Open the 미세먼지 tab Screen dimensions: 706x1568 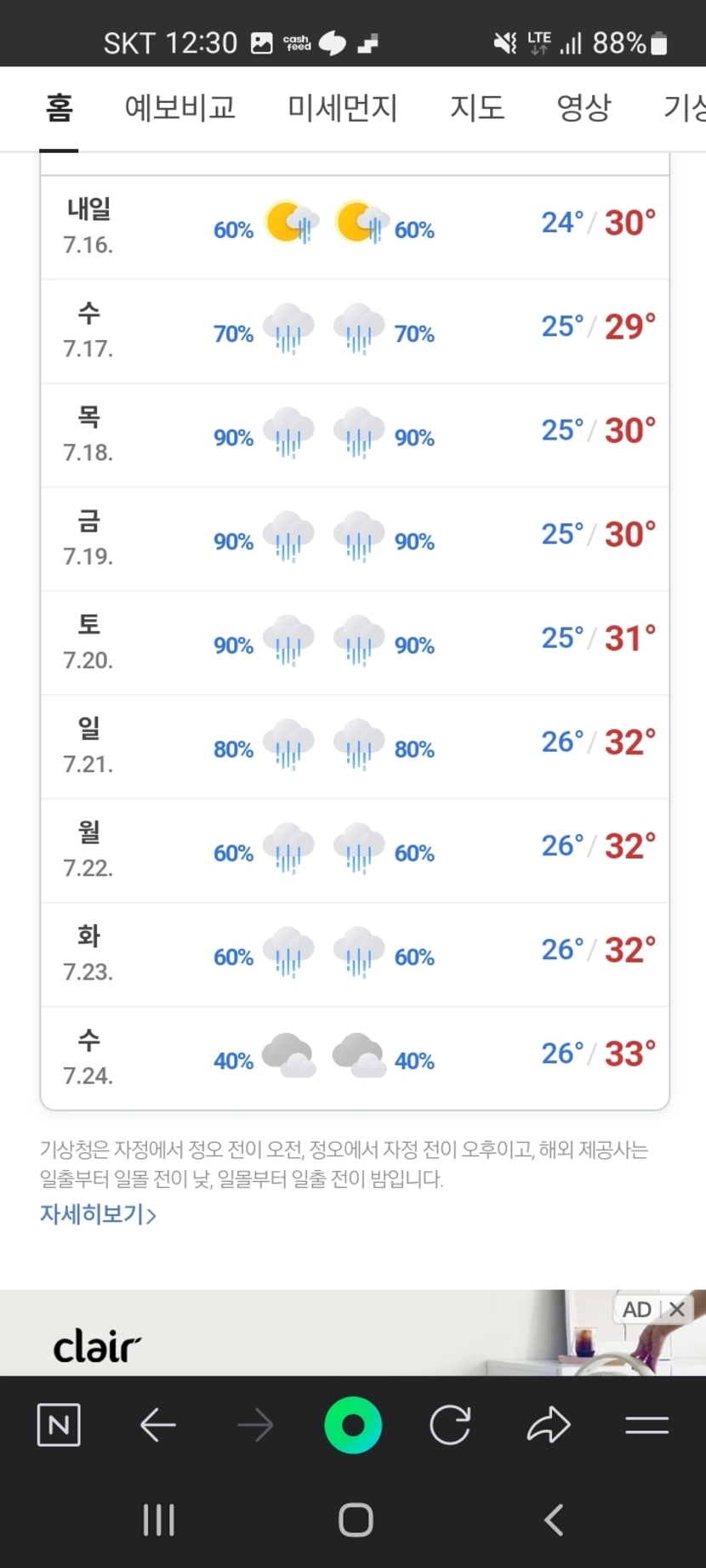click(342, 108)
